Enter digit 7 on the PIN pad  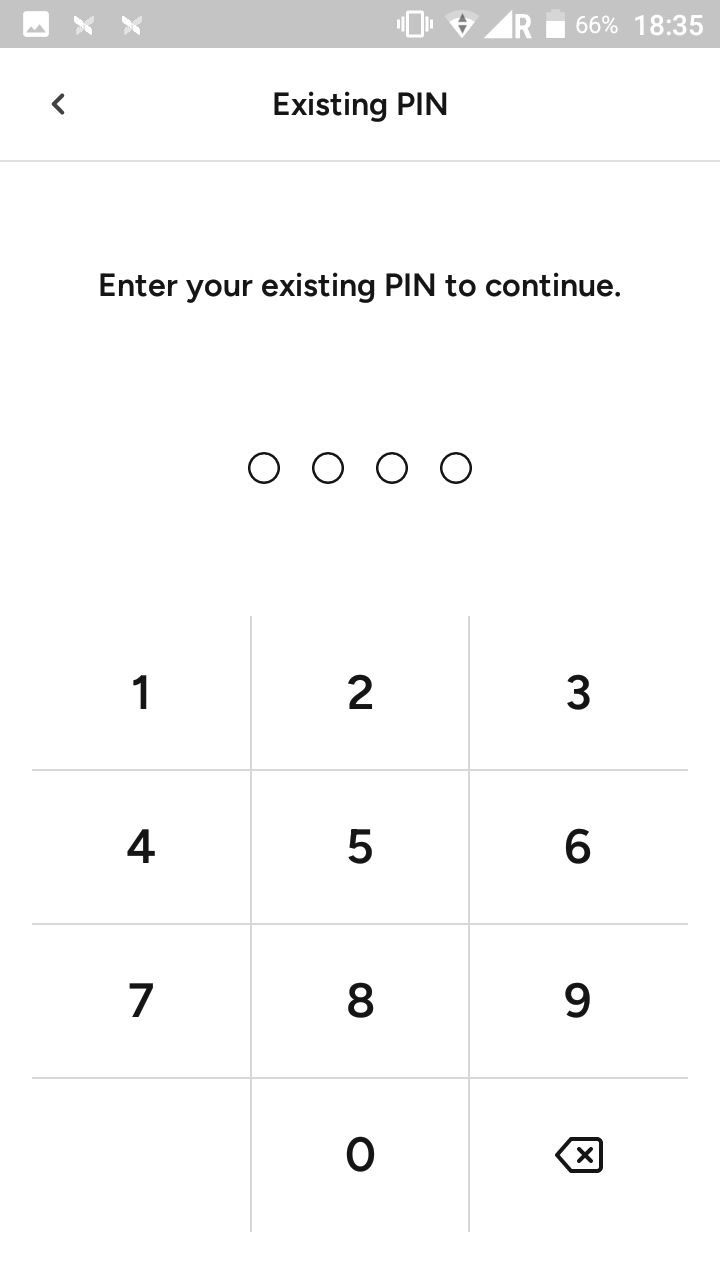click(141, 1001)
